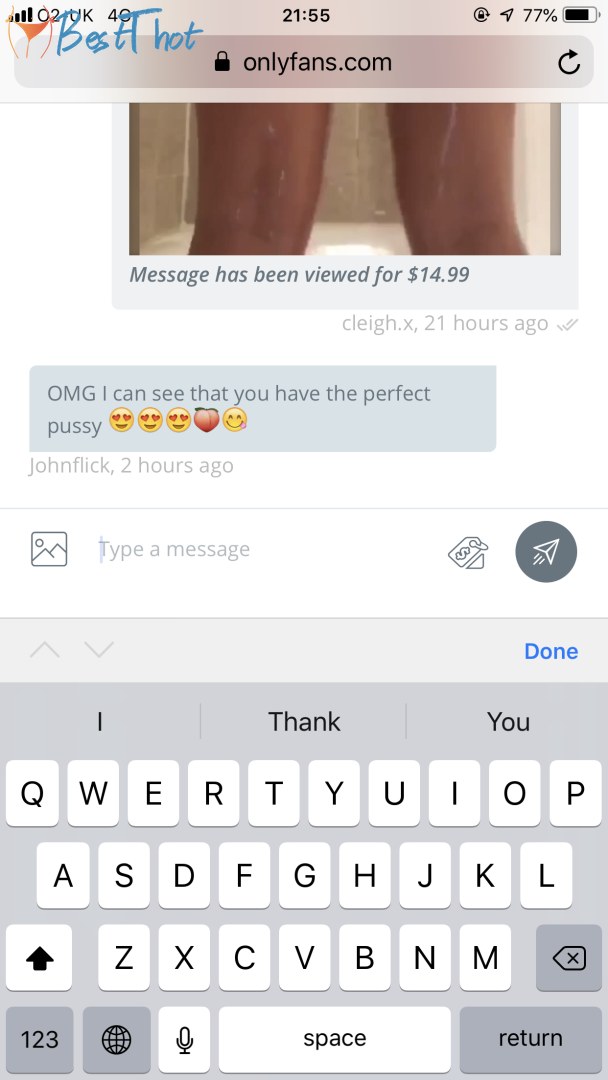Toggle the shift key

[39, 959]
